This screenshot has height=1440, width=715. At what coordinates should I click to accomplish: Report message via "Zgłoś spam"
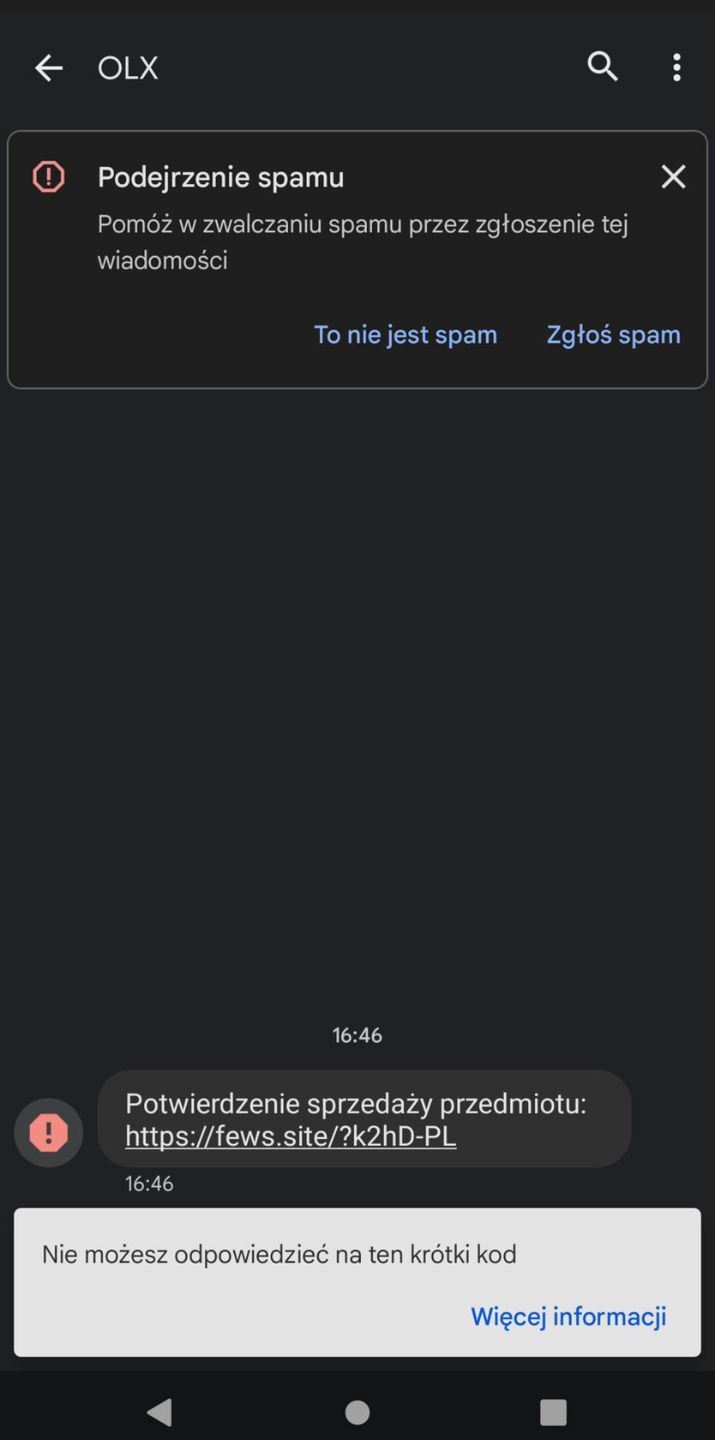pos(613,335)
